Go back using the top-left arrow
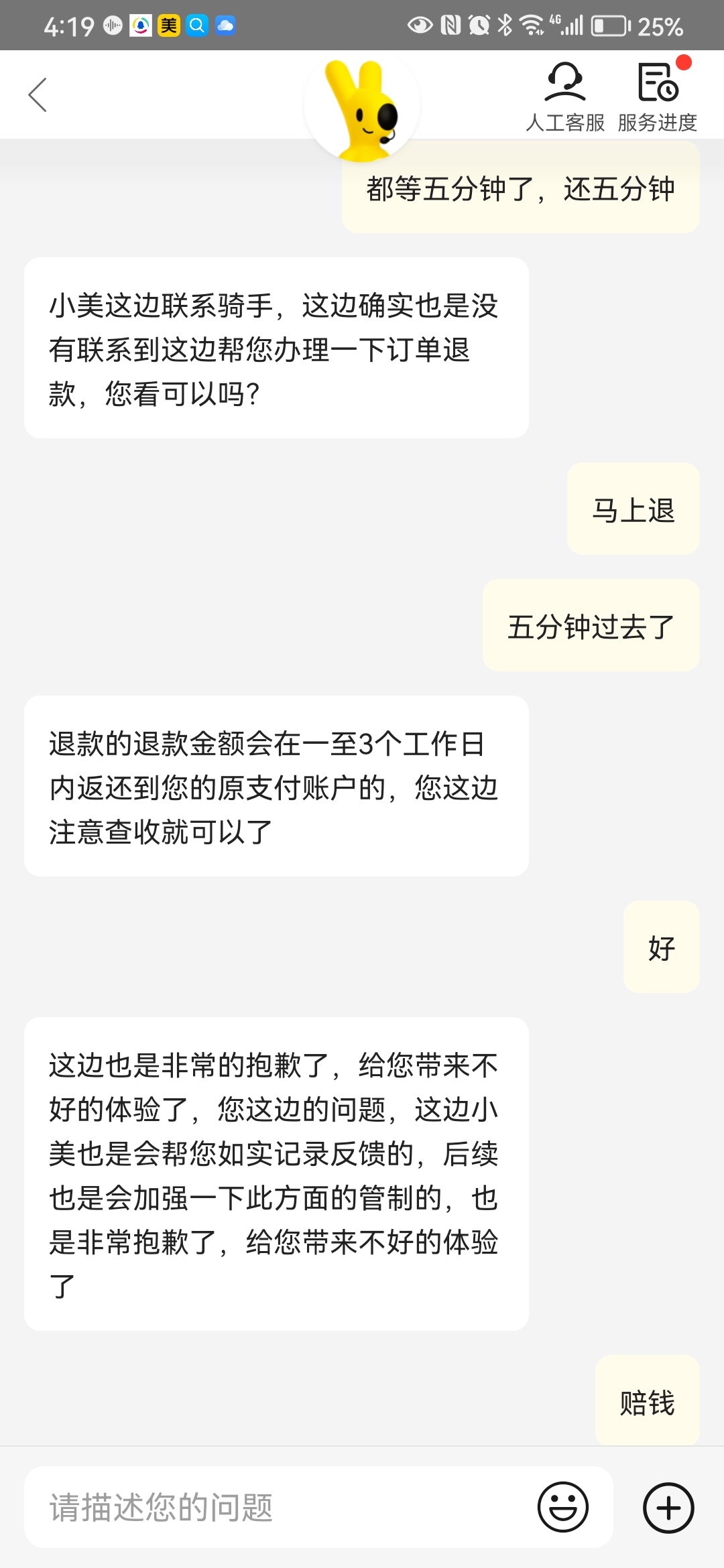The image size is (724, 1568). tap(38, 94)
